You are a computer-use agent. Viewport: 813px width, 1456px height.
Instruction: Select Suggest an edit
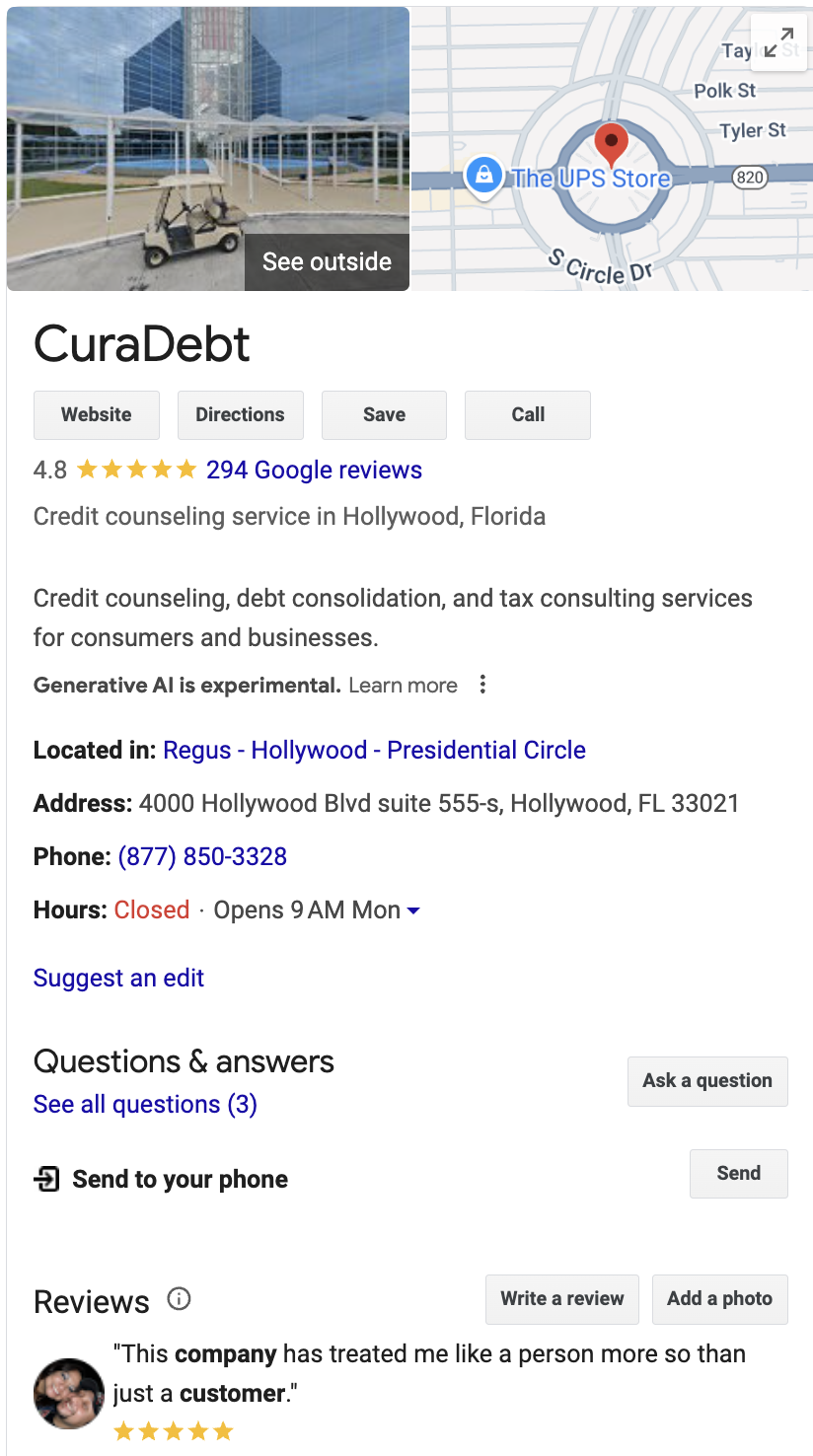[x=118, y=979]
